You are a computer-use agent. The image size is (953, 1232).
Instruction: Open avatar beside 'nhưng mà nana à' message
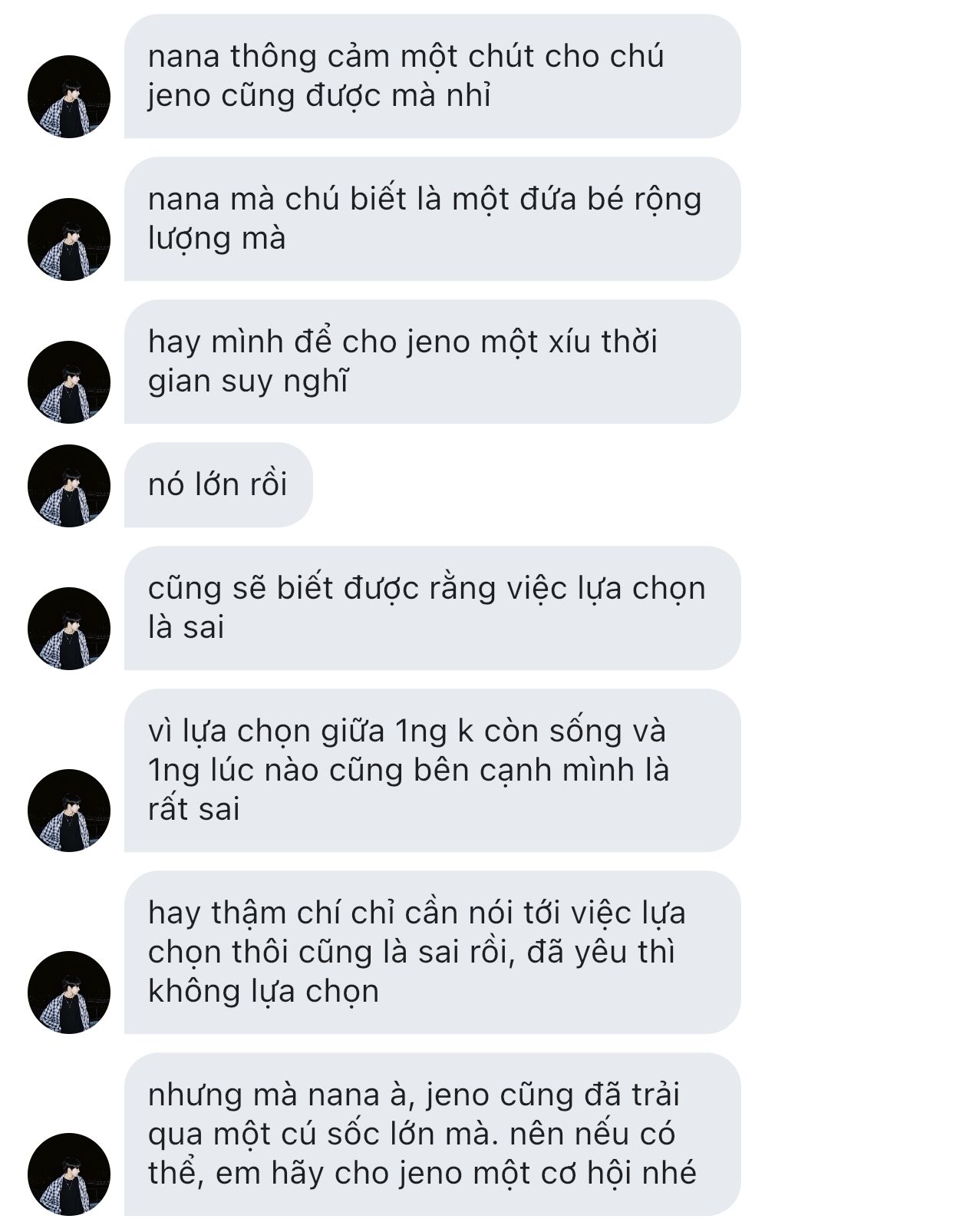[69, 1174]
